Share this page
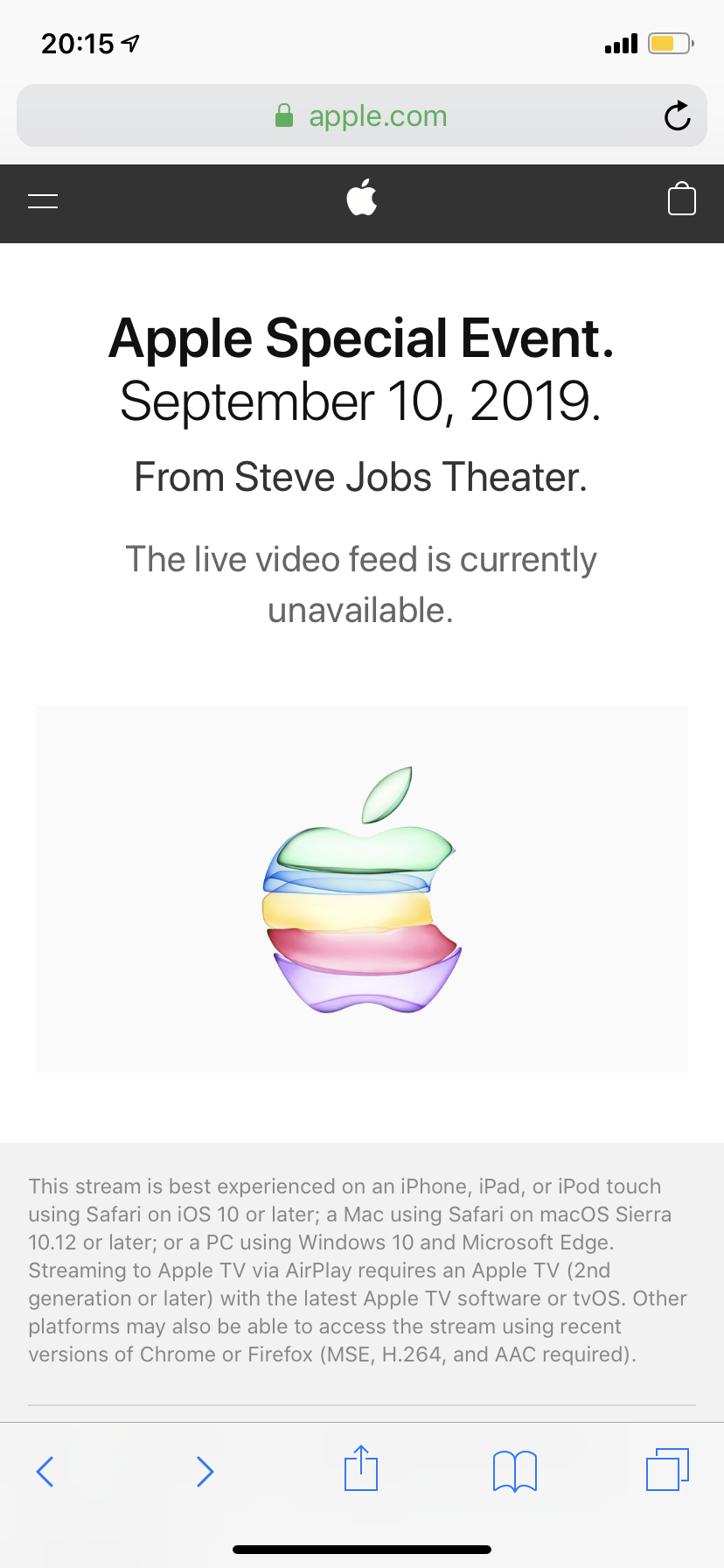Screen dimensions: 724x1568 360,1469
